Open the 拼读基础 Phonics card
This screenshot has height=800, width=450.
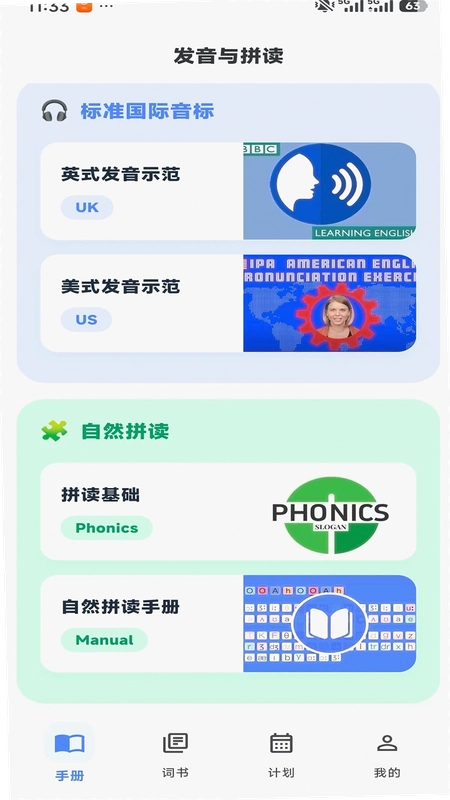pos(228,511)
